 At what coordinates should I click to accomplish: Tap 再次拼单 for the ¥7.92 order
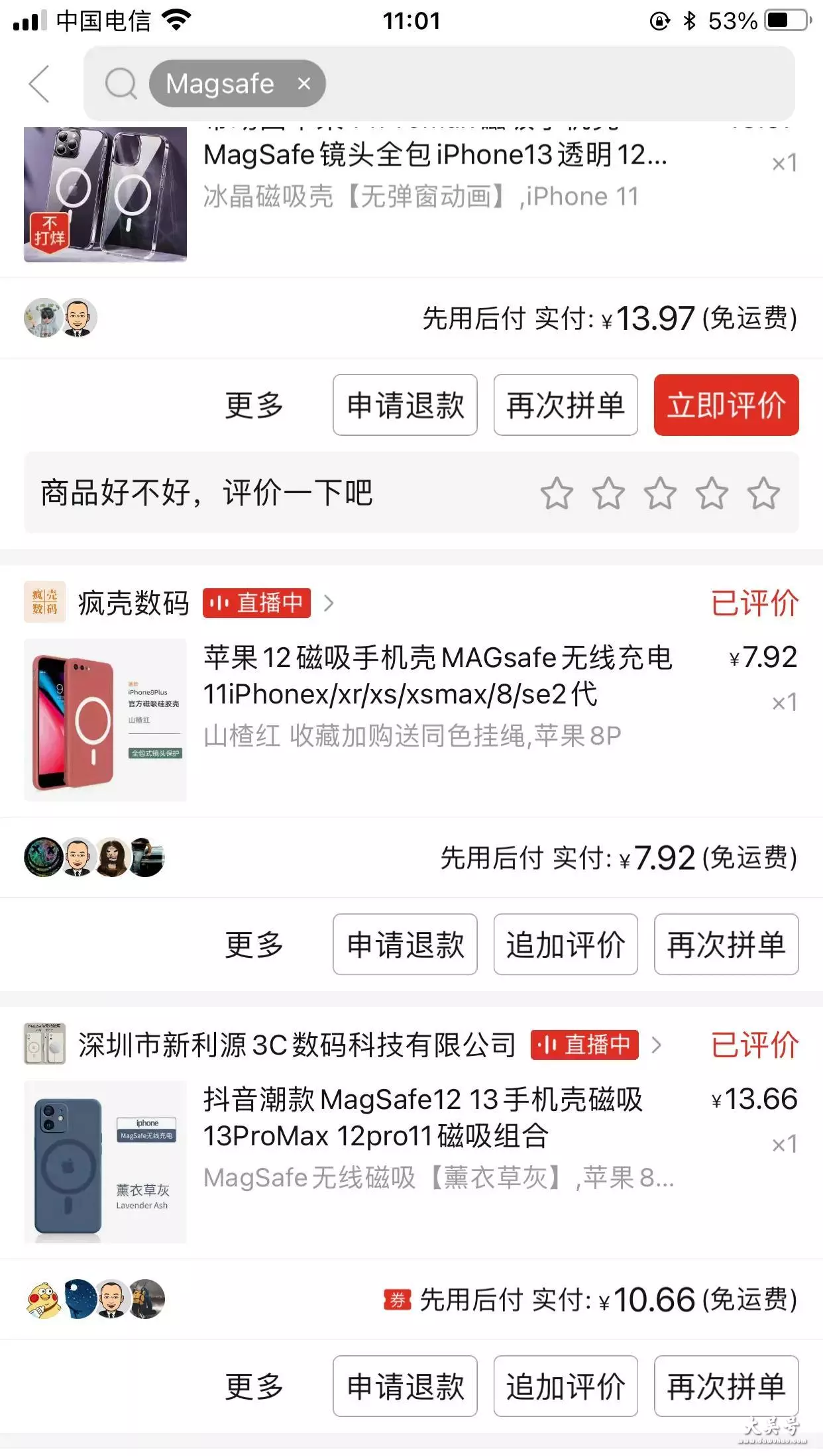726,944
